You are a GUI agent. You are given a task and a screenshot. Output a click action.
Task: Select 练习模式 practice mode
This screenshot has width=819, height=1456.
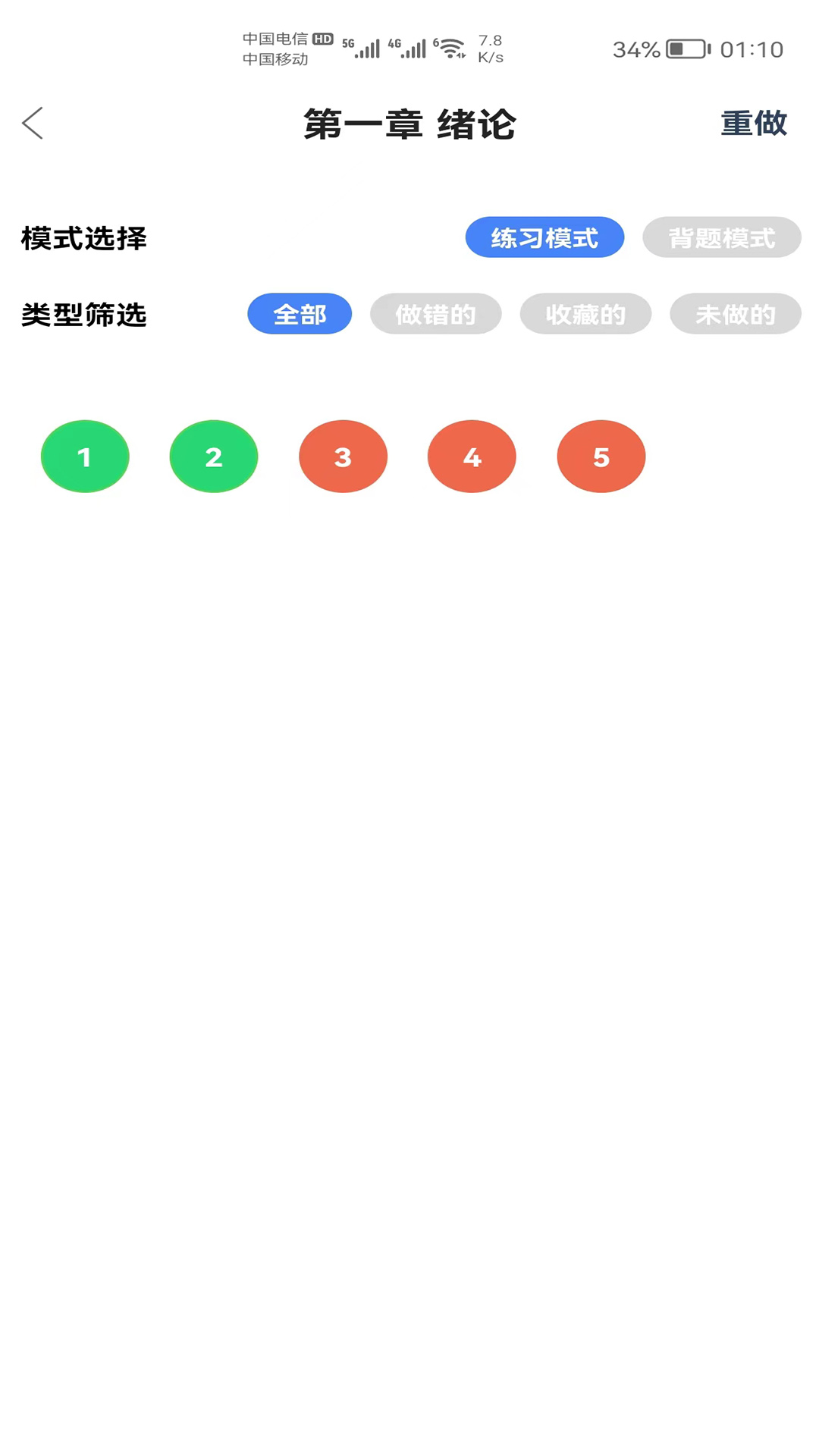tap(544, 237)
